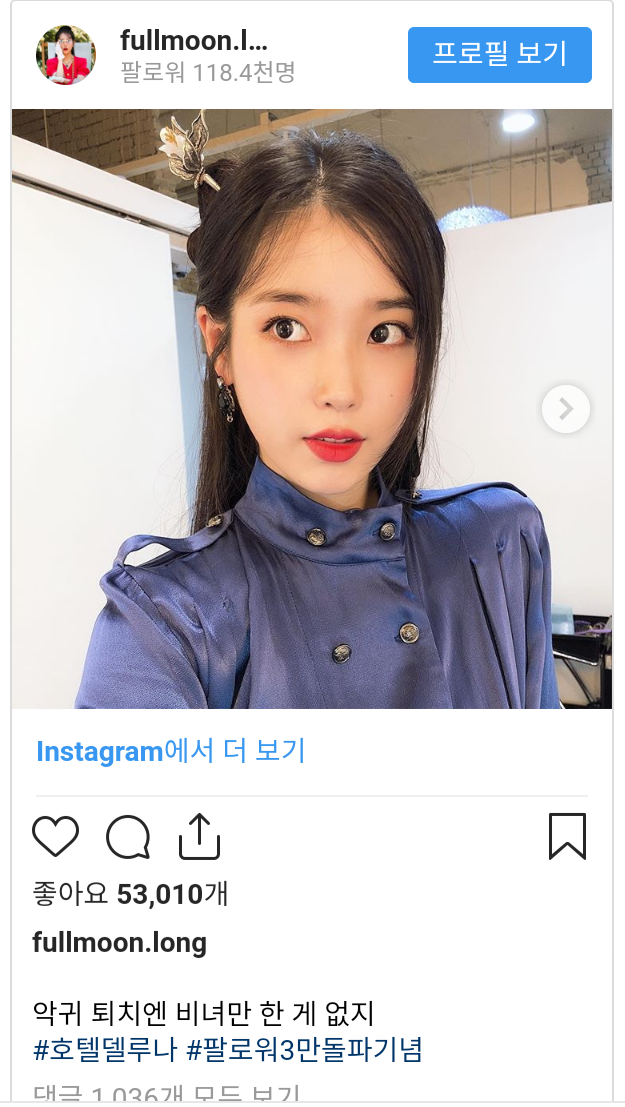Viewport: 625px width, 1107px height.
Task: Like the post with the heart icon
Action: point(55,837)
